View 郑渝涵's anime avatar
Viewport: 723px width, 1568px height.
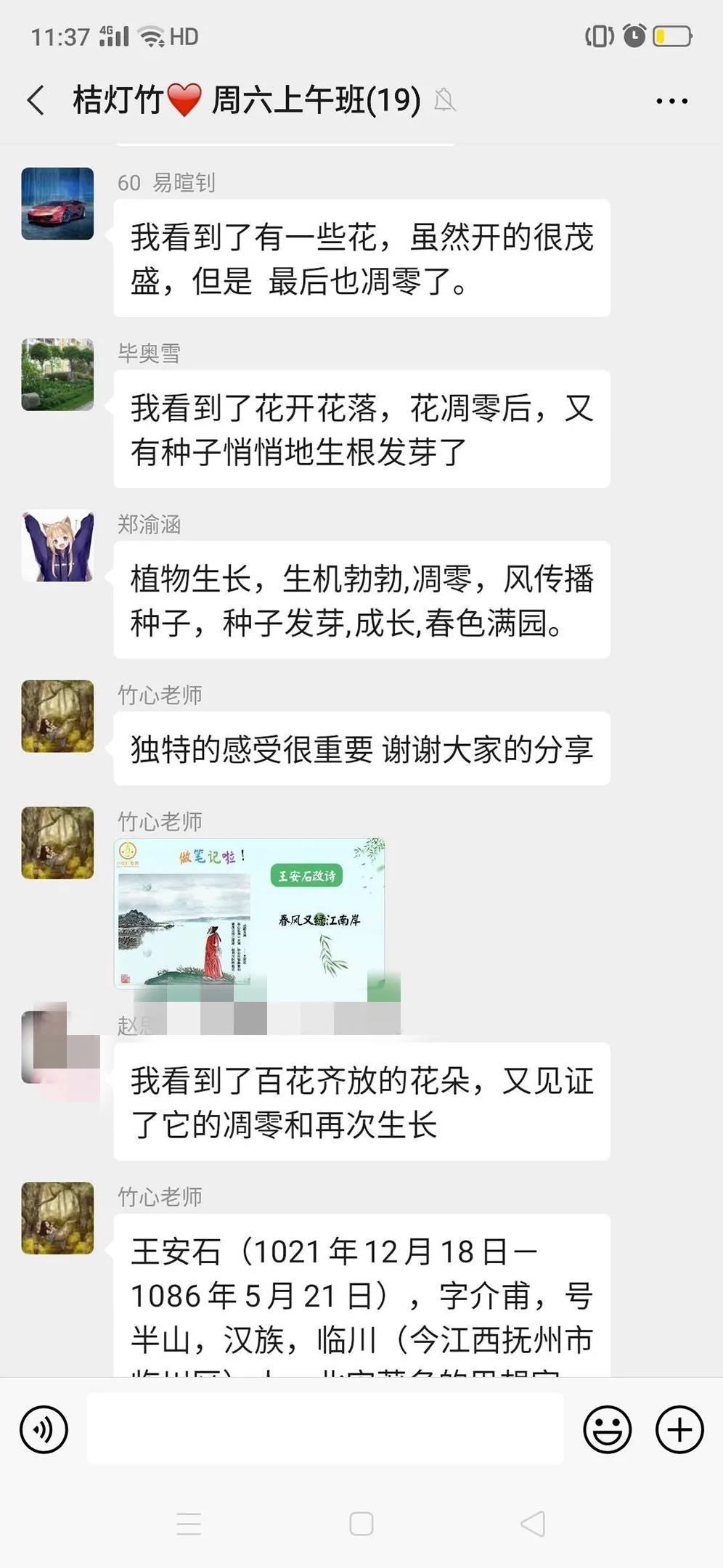pos(57,546)
